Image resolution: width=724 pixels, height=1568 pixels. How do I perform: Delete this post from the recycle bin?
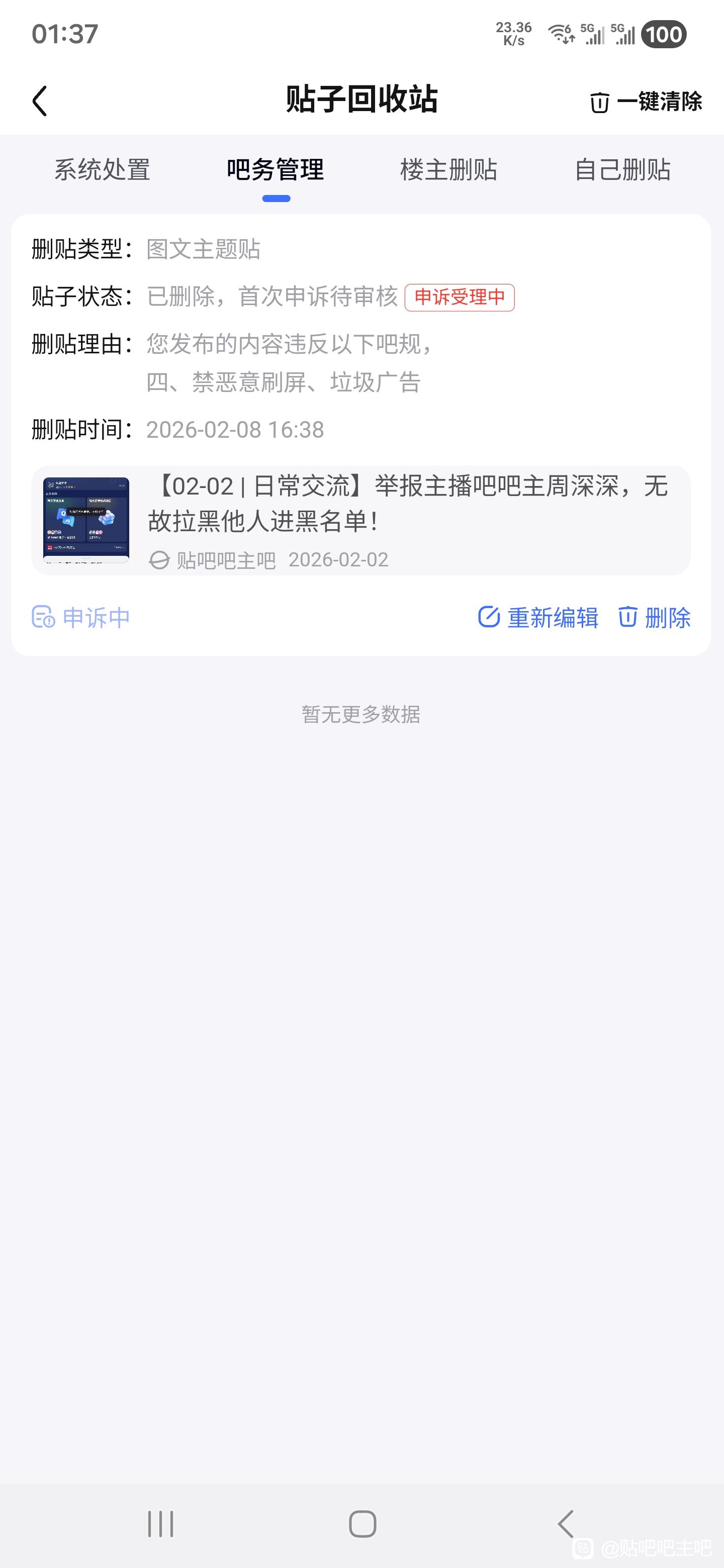(655, 617)
